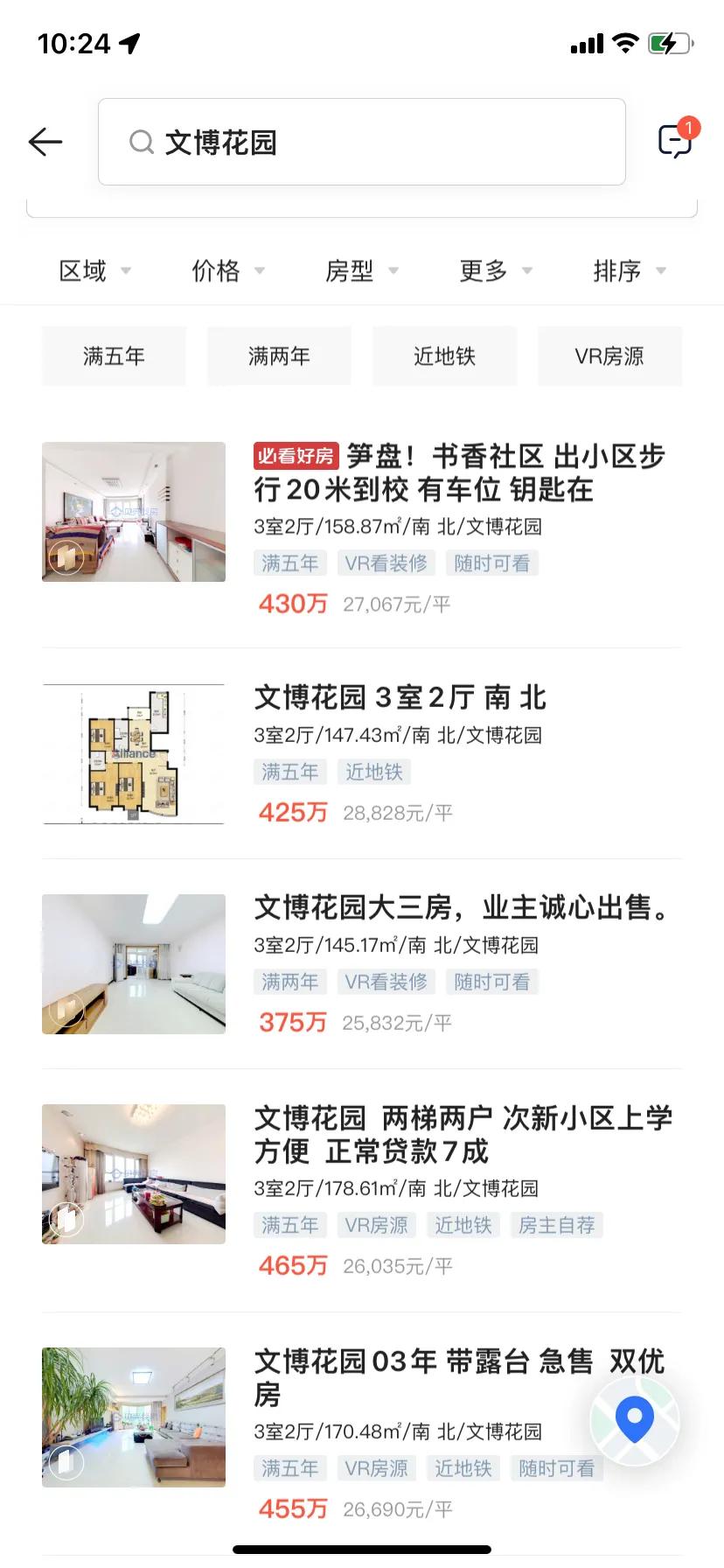Tap the VR icon on the first listing photo

coord(66,557)
